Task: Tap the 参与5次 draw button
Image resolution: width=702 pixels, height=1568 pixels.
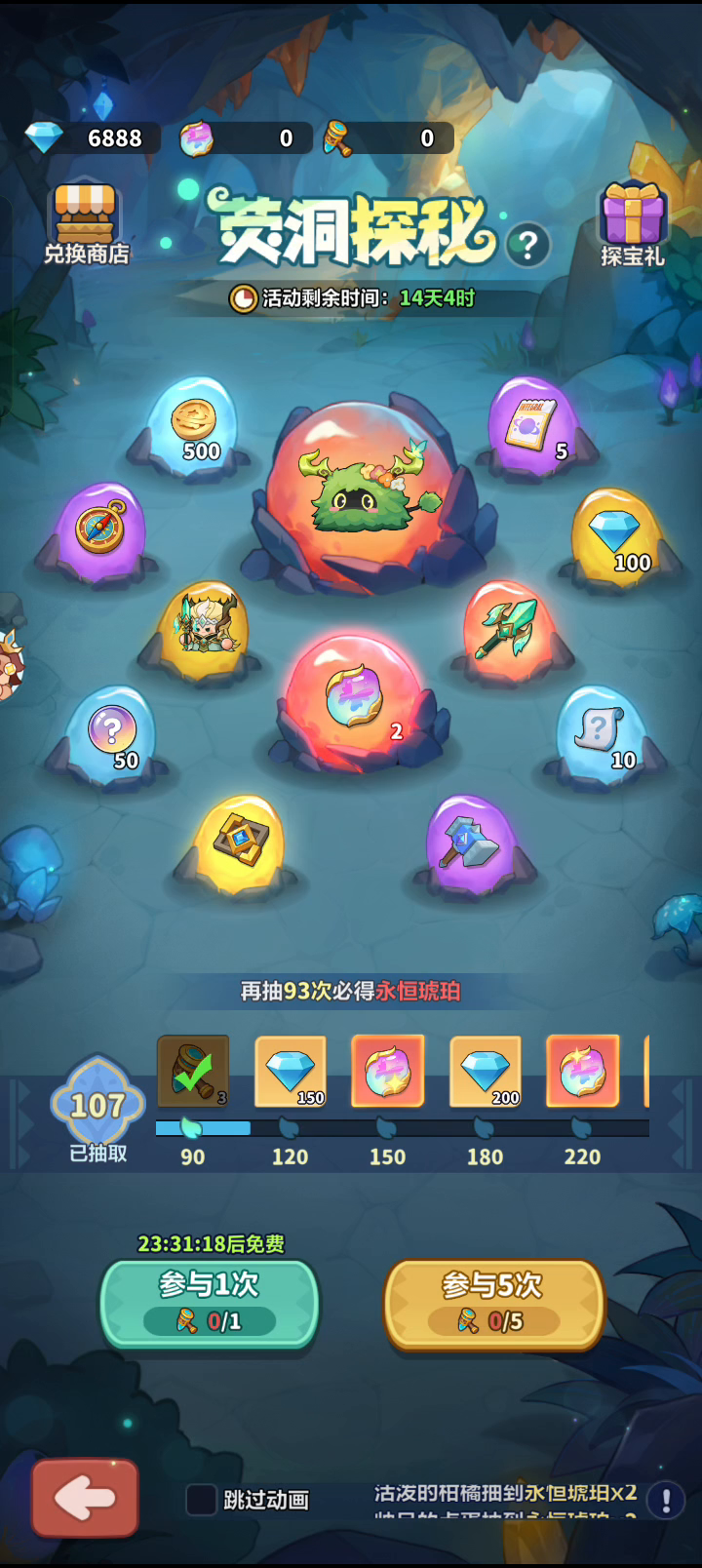Action: click(x=493, y=1304)
